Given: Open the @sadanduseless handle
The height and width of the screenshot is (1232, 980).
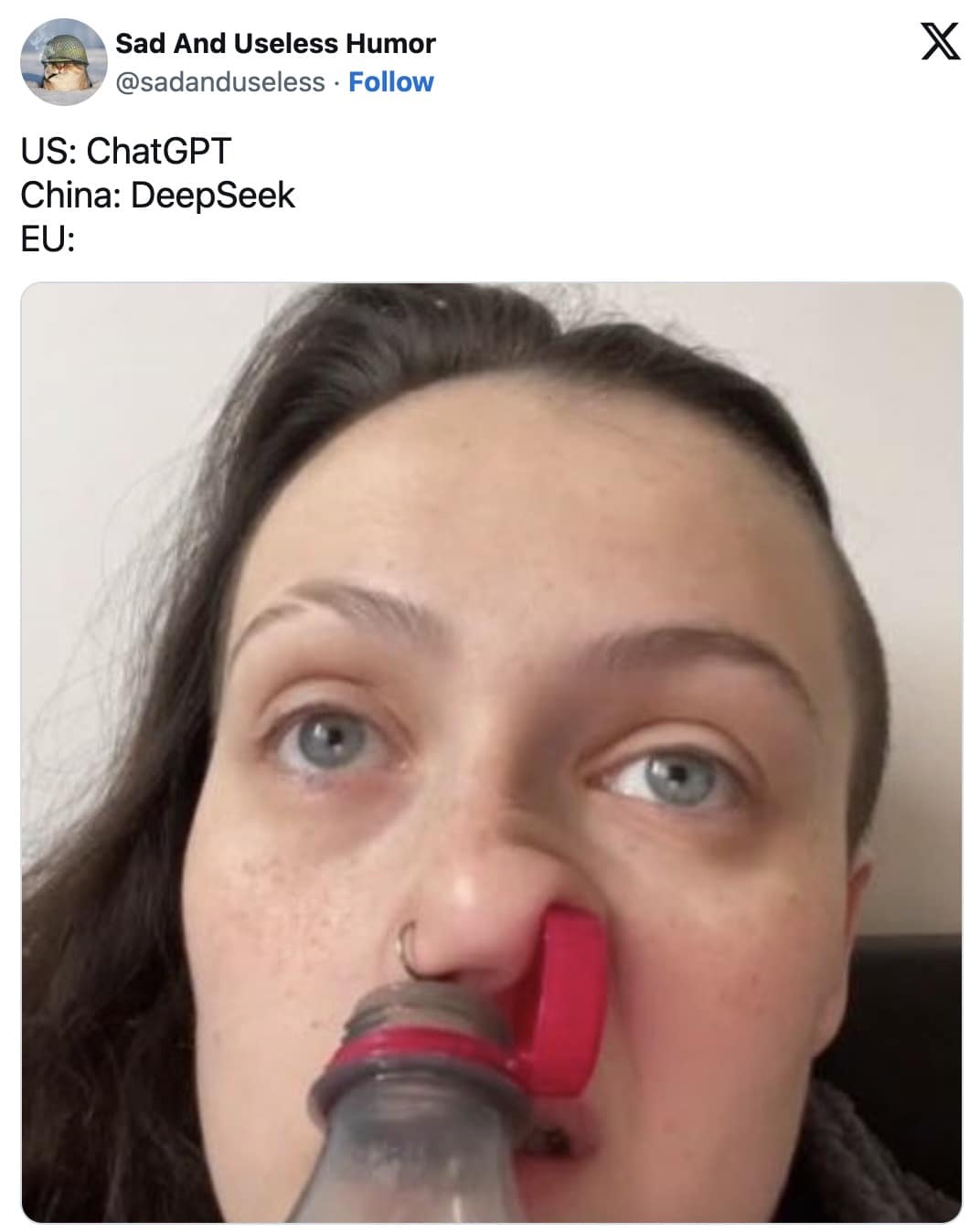Looking at the screenshot, I should click(x=219, y=82).
